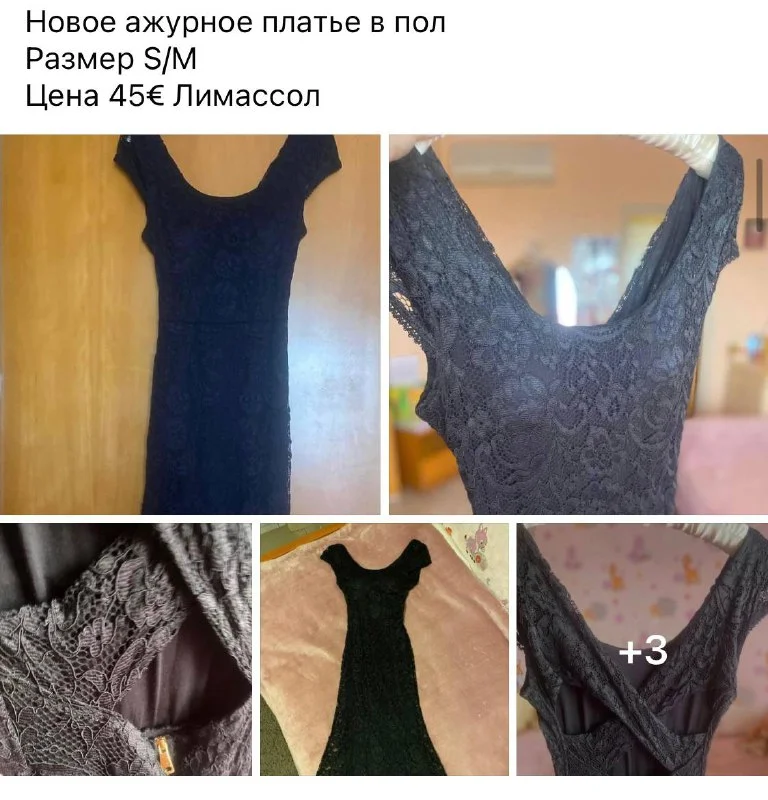View the +3 more photos tile
The width and height of the screenshot is (768, 800).
point(642,650)
